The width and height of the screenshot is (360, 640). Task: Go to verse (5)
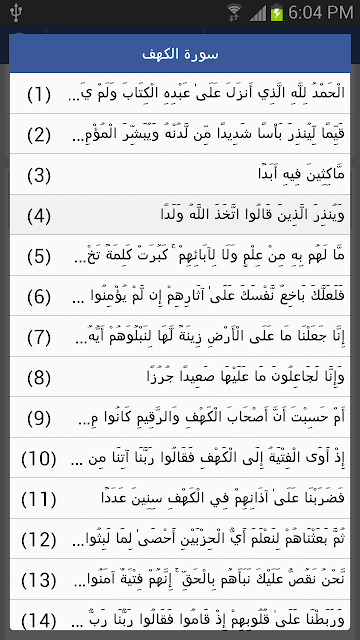180,255
